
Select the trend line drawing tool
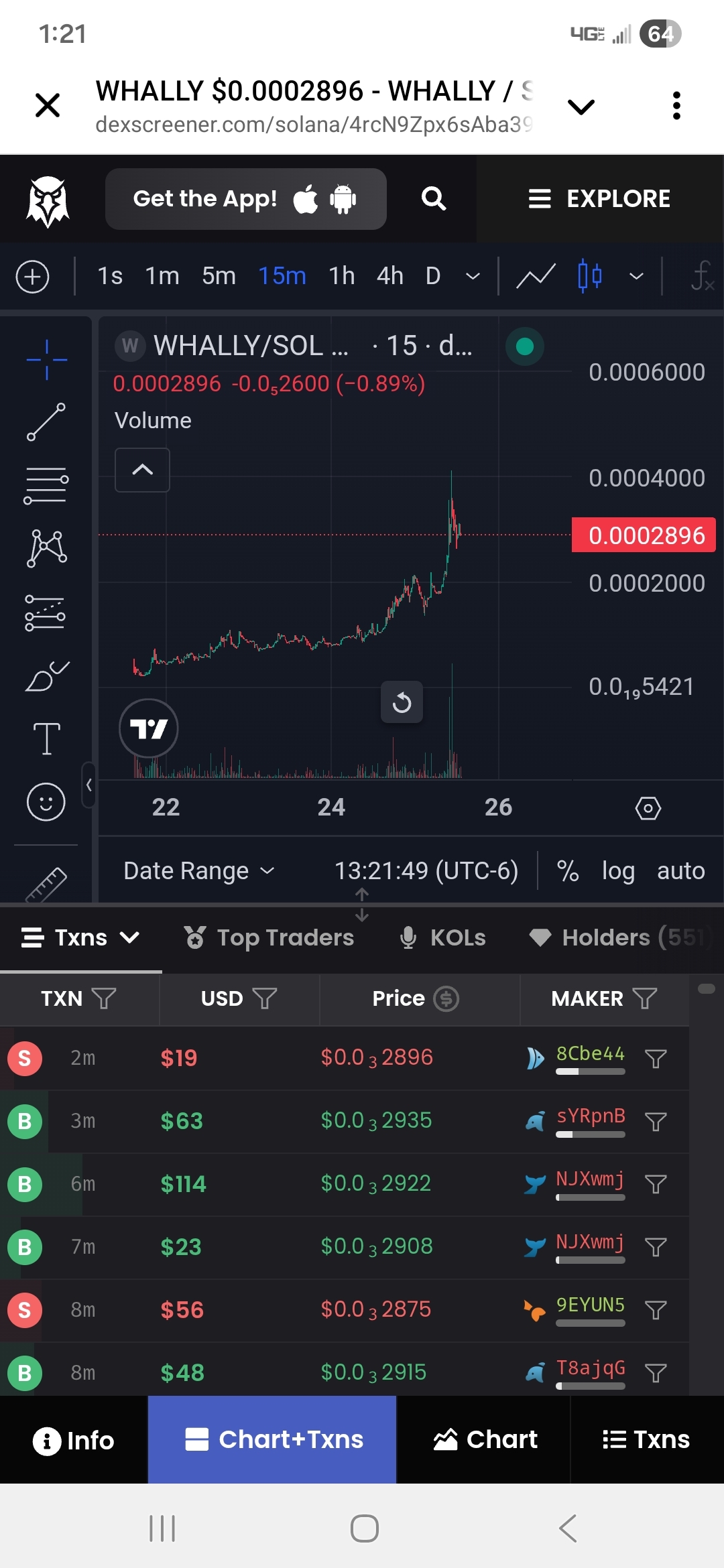click(46, 422)
